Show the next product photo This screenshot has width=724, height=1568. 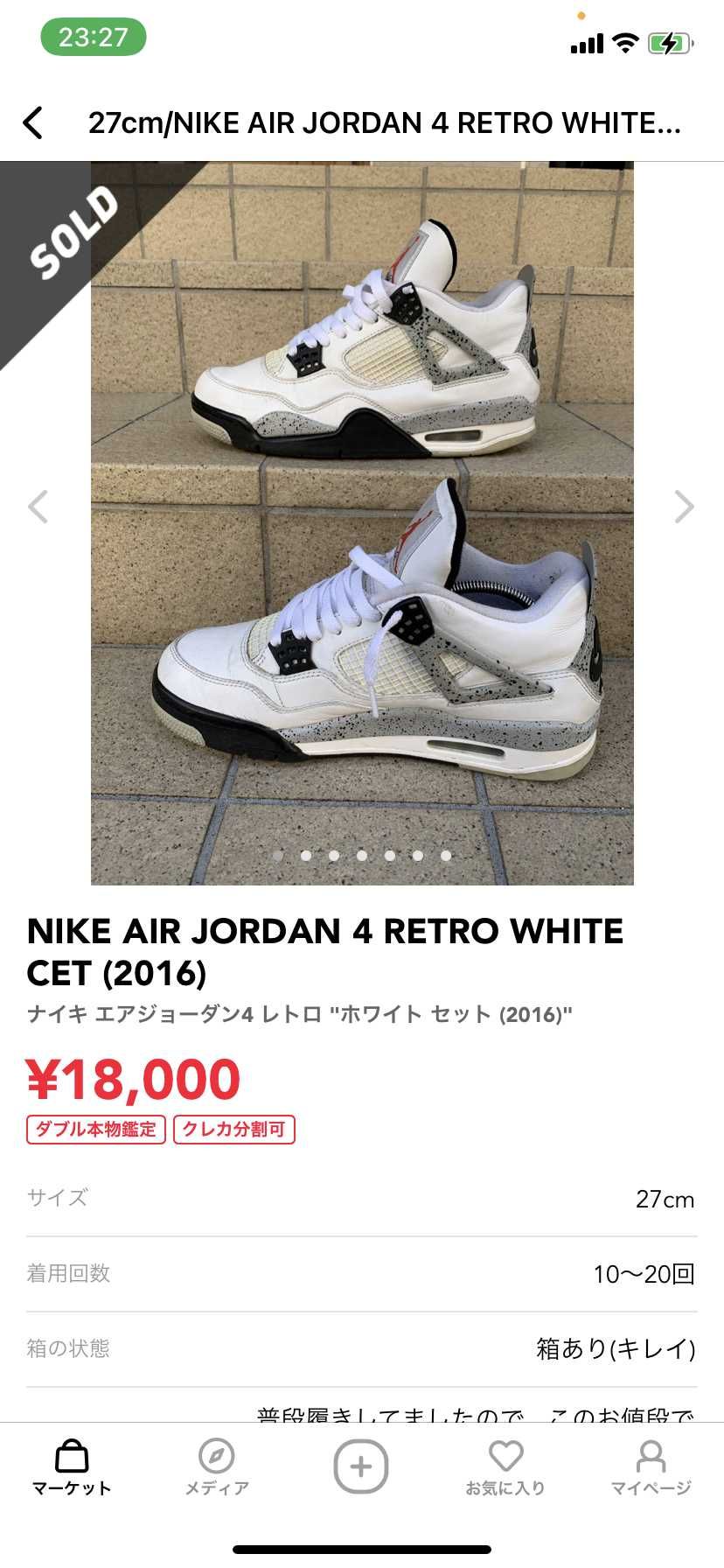(x=684, y=507)
